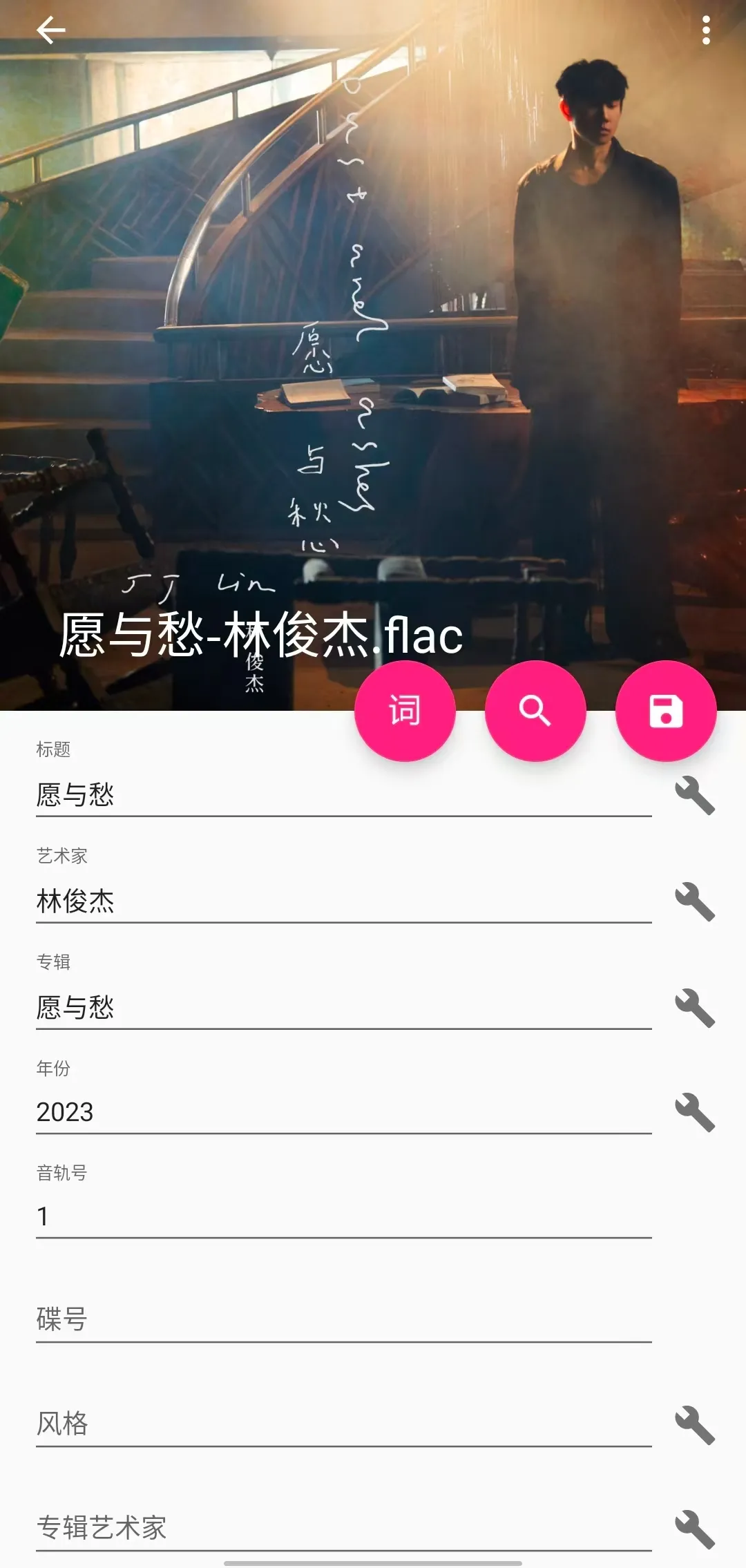Open the three-dot overflow menu
This screenshot has height=1568, width=746.
tap(705, 30)
